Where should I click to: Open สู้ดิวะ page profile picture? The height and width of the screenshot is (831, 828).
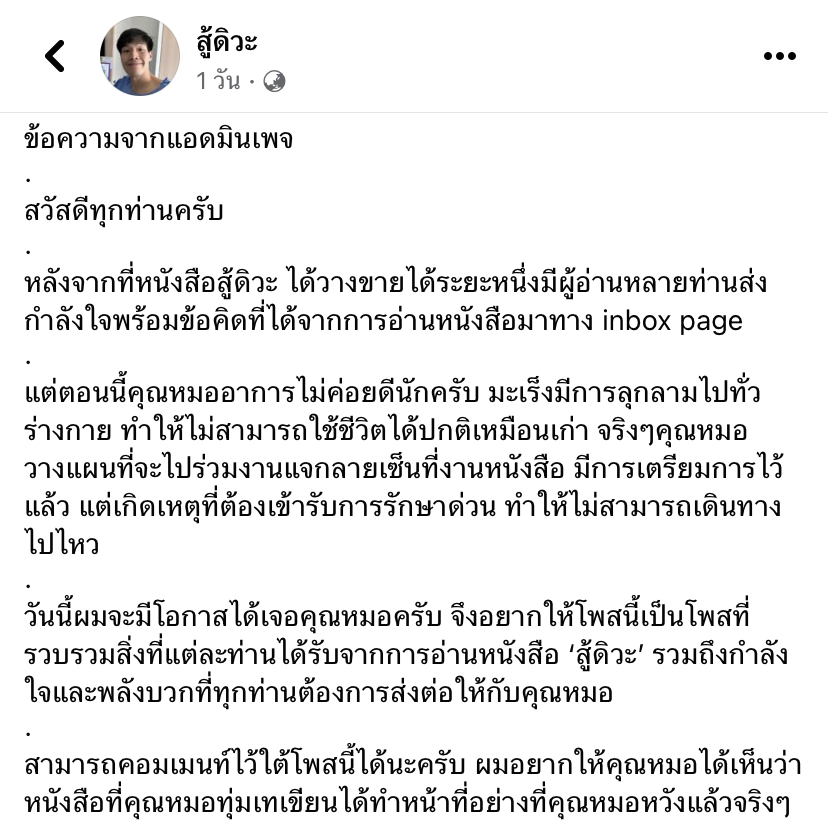point(140,56)
